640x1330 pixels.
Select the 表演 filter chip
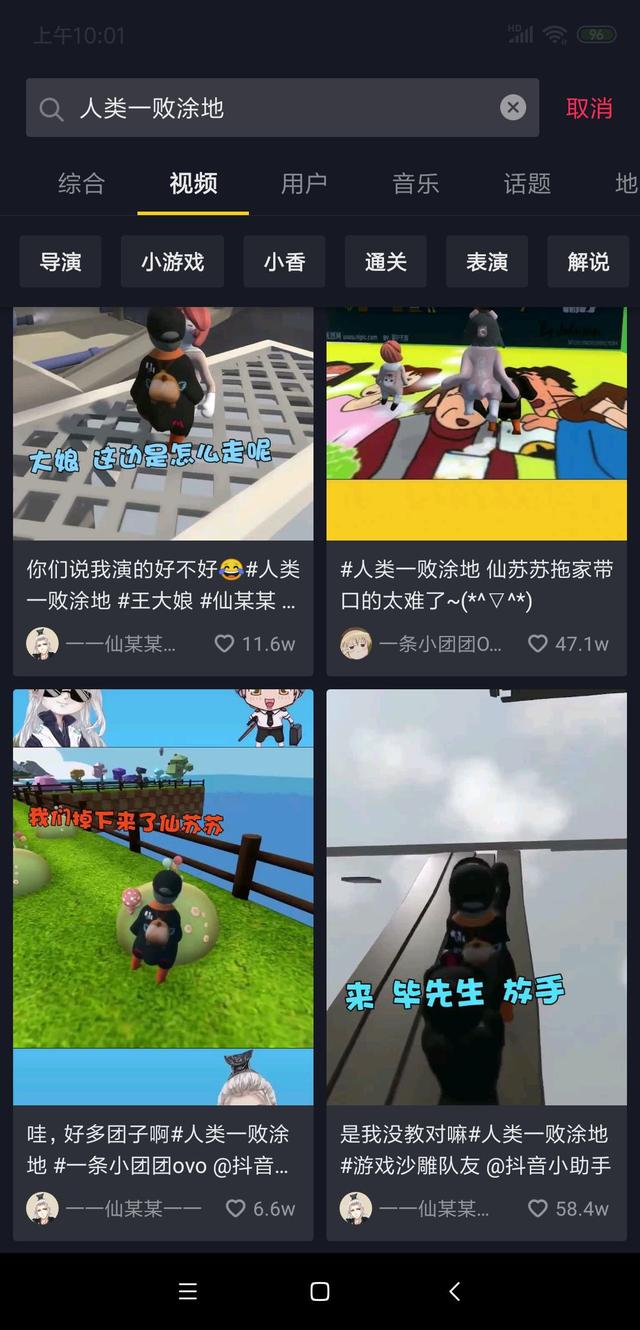tap(487, 262)
